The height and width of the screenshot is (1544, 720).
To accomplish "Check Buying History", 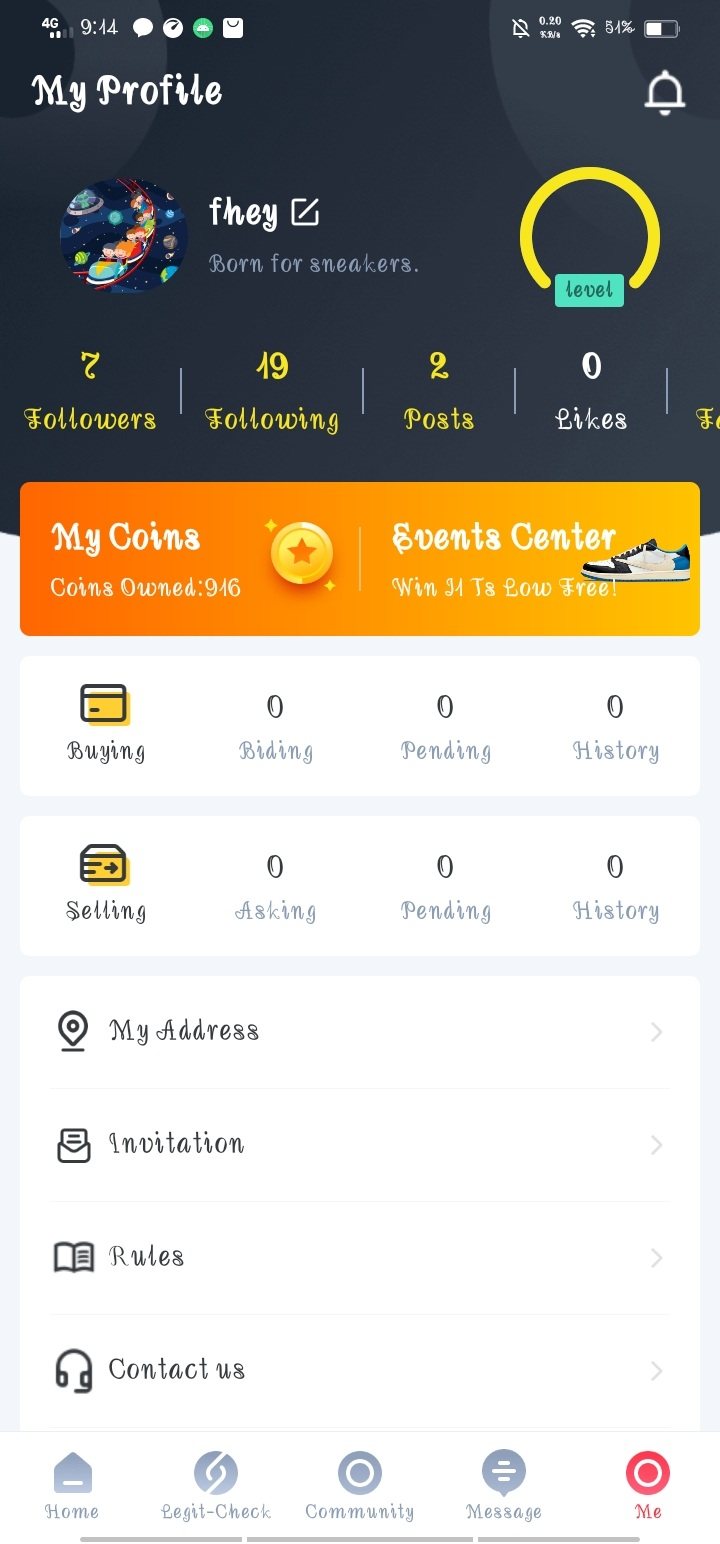I will coord(615,727).
